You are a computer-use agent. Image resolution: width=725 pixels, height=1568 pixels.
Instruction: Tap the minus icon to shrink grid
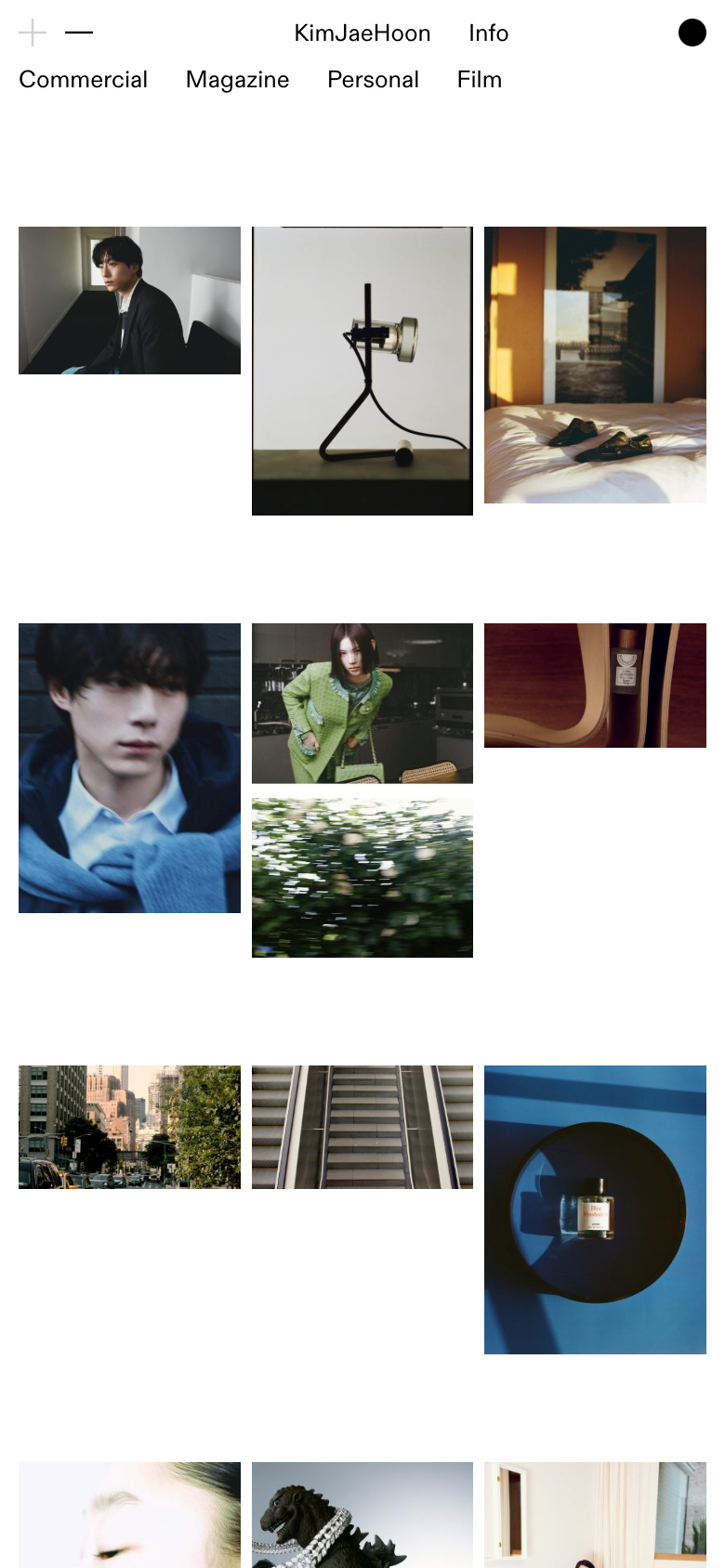coord(79,33)
